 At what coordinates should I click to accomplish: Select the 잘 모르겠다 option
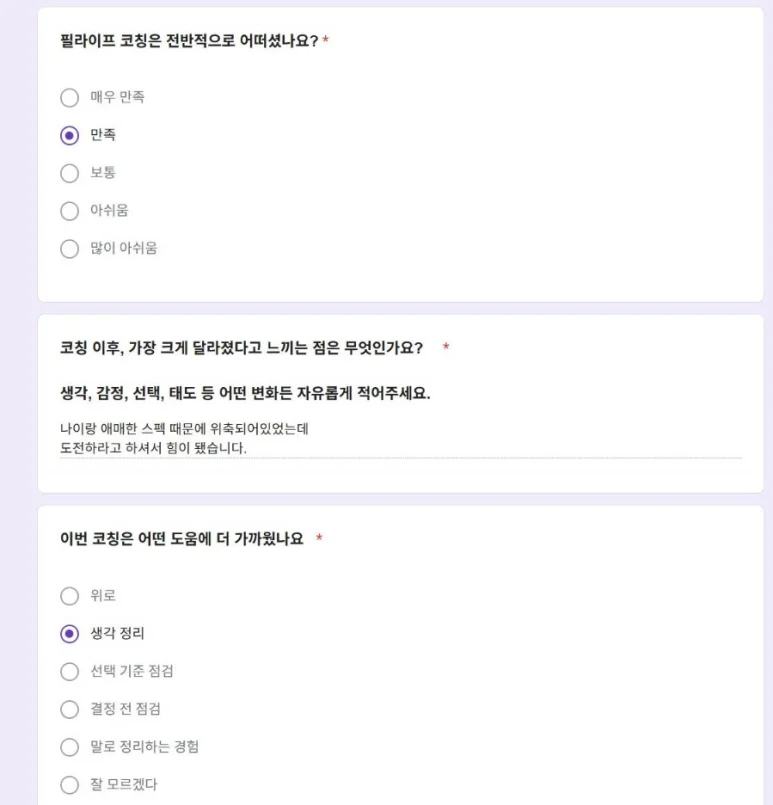point(68,783)
